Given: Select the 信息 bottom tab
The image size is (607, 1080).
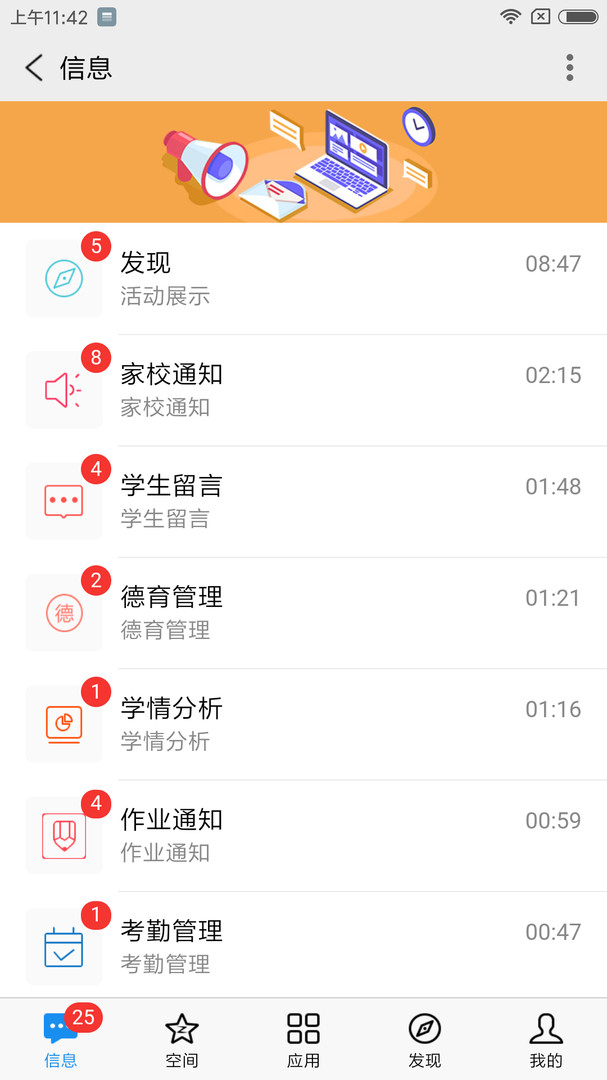Looking at the screenshot, I should 61,1039.
